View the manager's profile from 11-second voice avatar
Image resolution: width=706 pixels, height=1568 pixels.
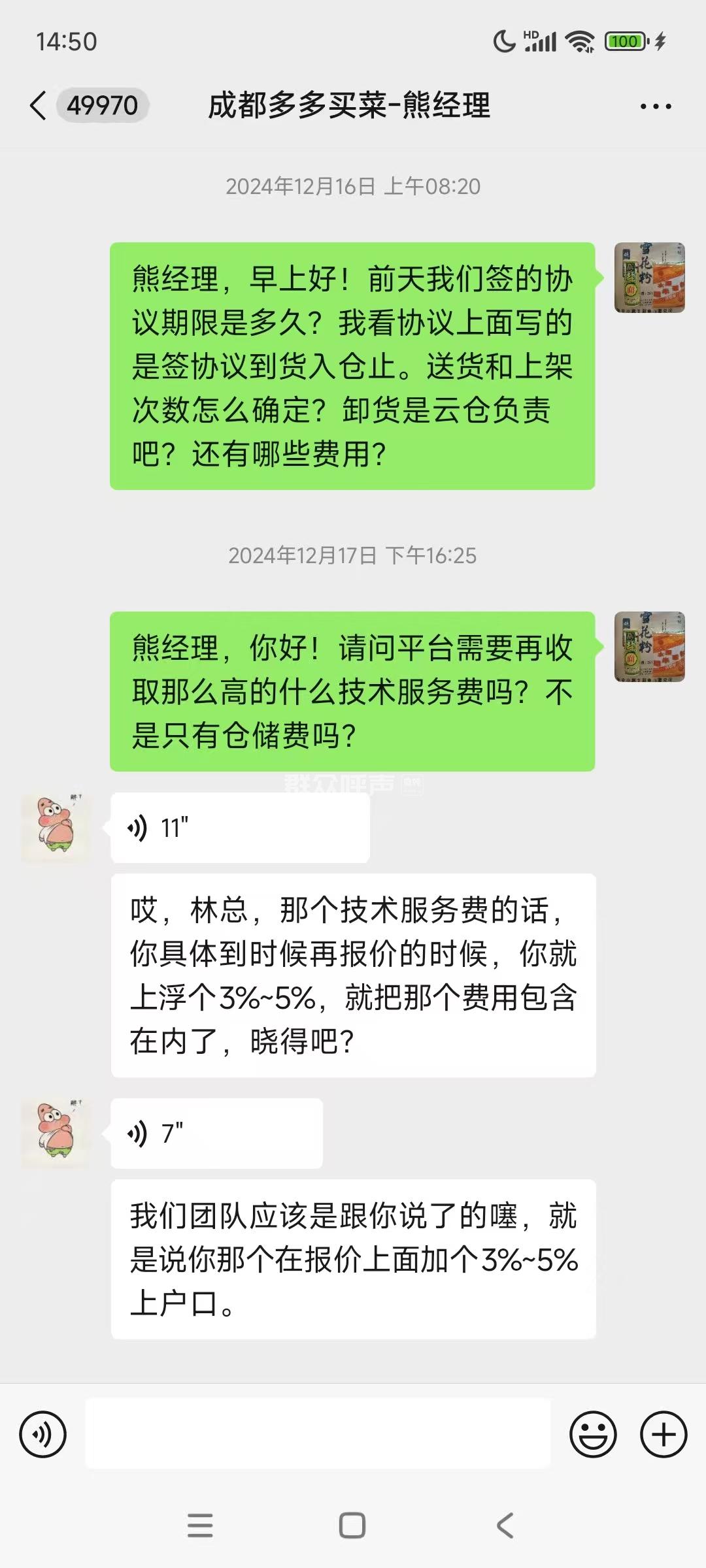click(x=56, y=828)
